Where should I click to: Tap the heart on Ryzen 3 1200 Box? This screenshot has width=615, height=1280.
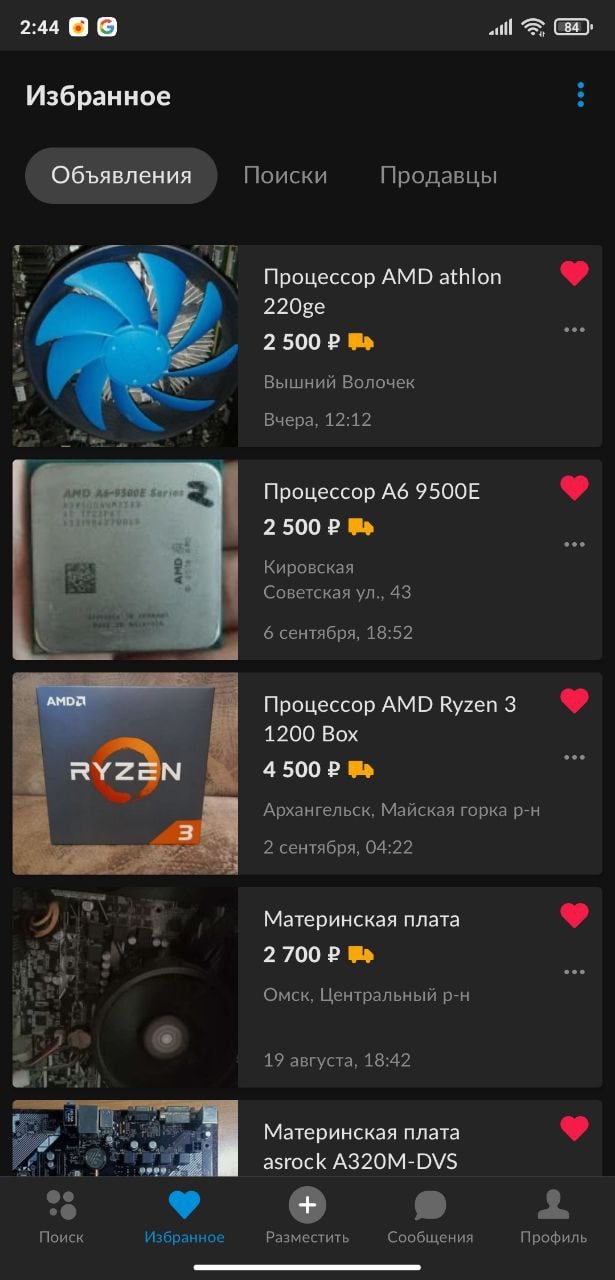(x=574, y=701)
